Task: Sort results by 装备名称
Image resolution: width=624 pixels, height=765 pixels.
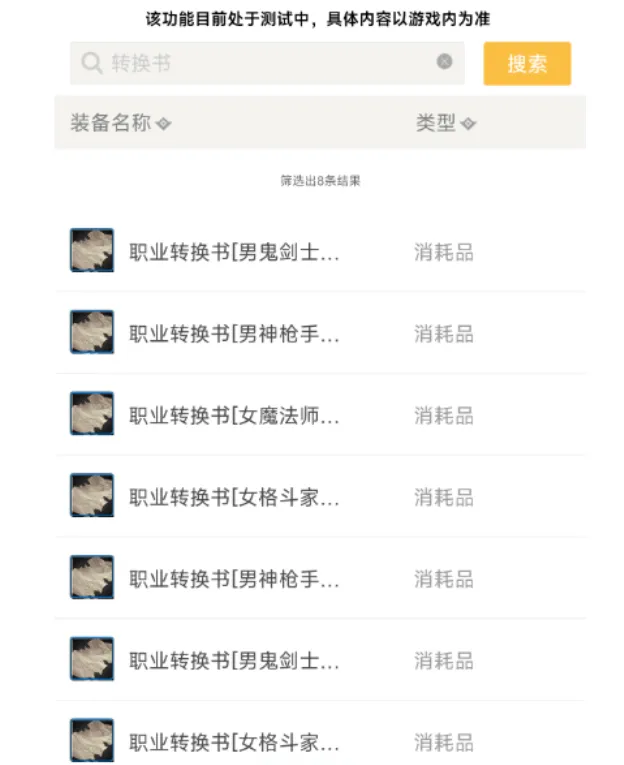Action: (120, 123)
